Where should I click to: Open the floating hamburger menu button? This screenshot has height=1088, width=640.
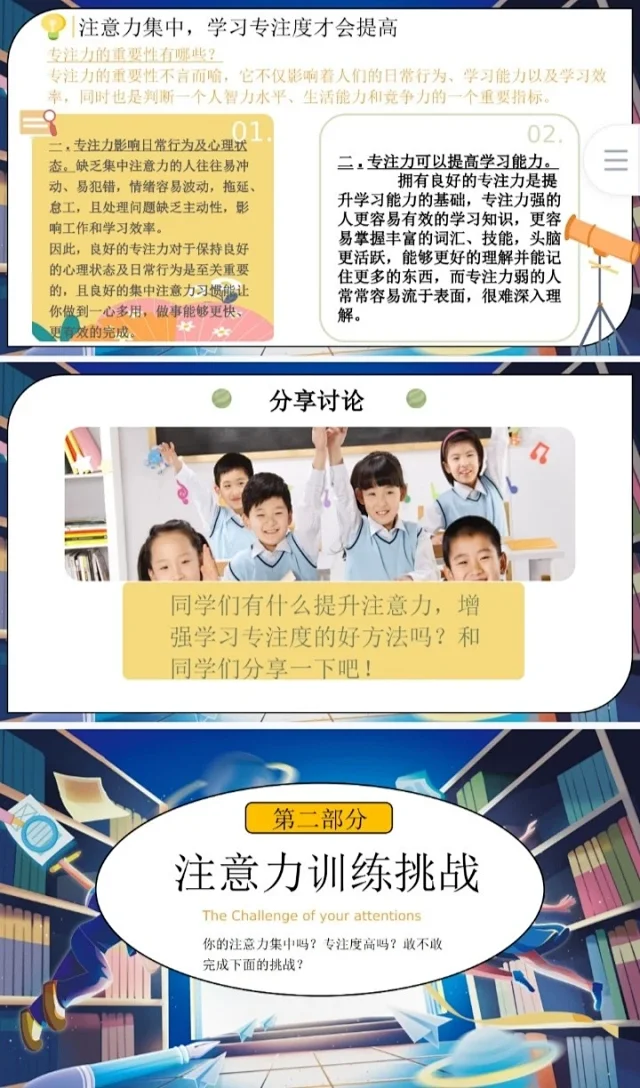(x=616, y=160)
